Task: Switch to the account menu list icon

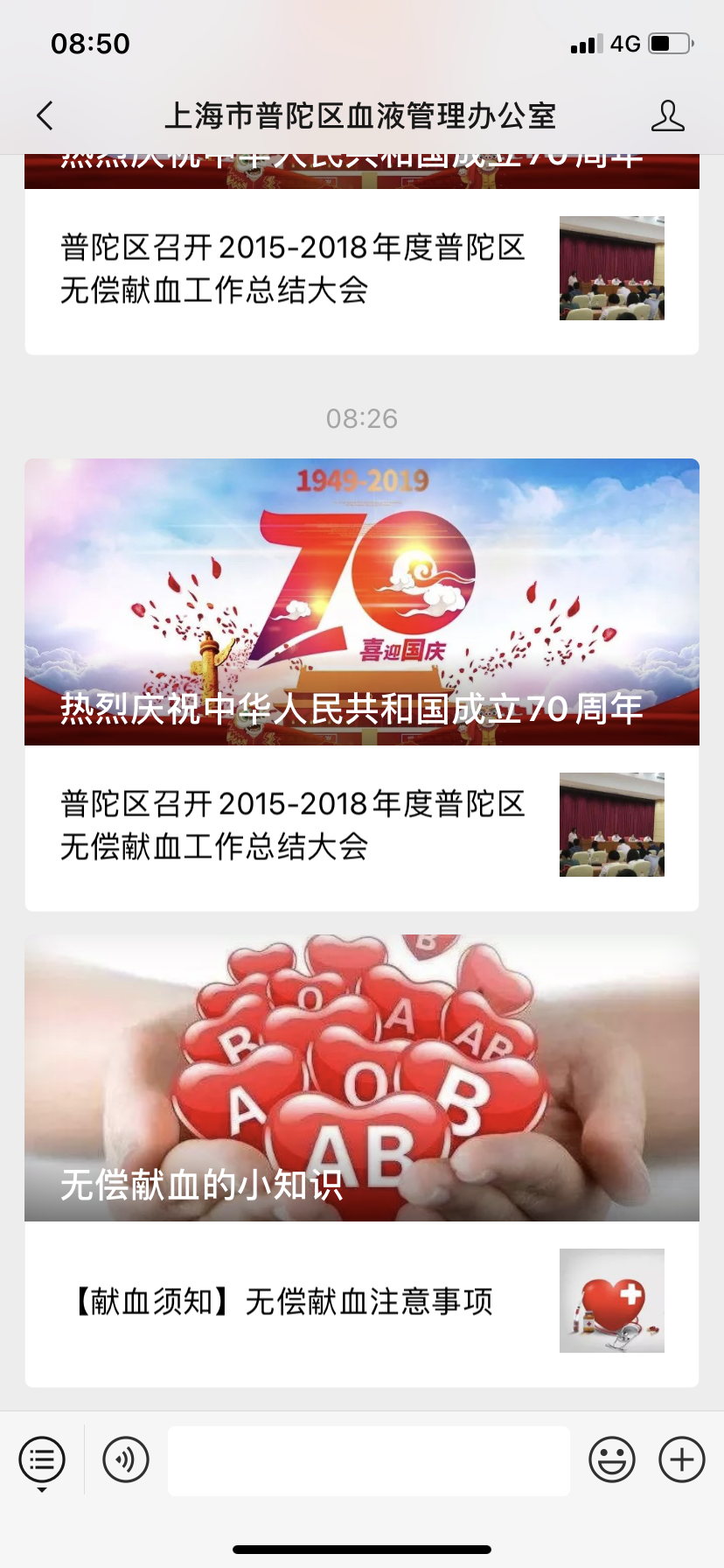Action: pos(42,1459)
